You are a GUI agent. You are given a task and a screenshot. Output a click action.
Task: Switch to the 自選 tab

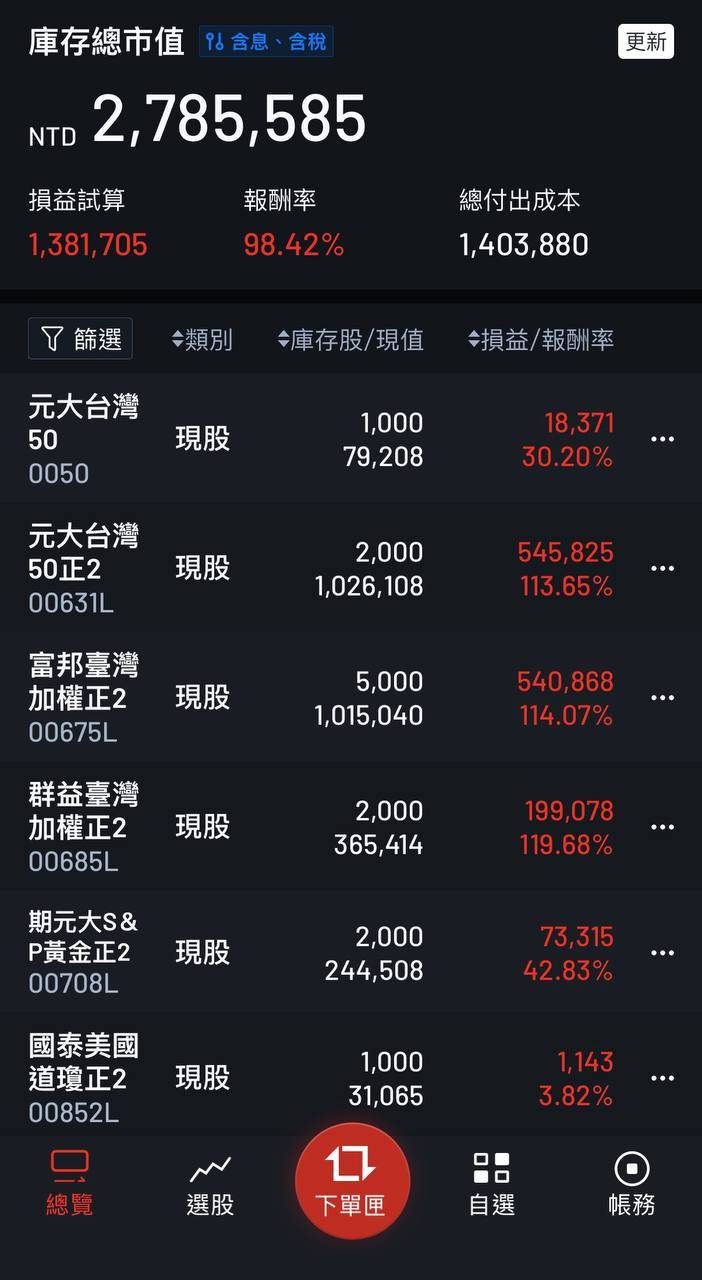[x=492, y=1183]
